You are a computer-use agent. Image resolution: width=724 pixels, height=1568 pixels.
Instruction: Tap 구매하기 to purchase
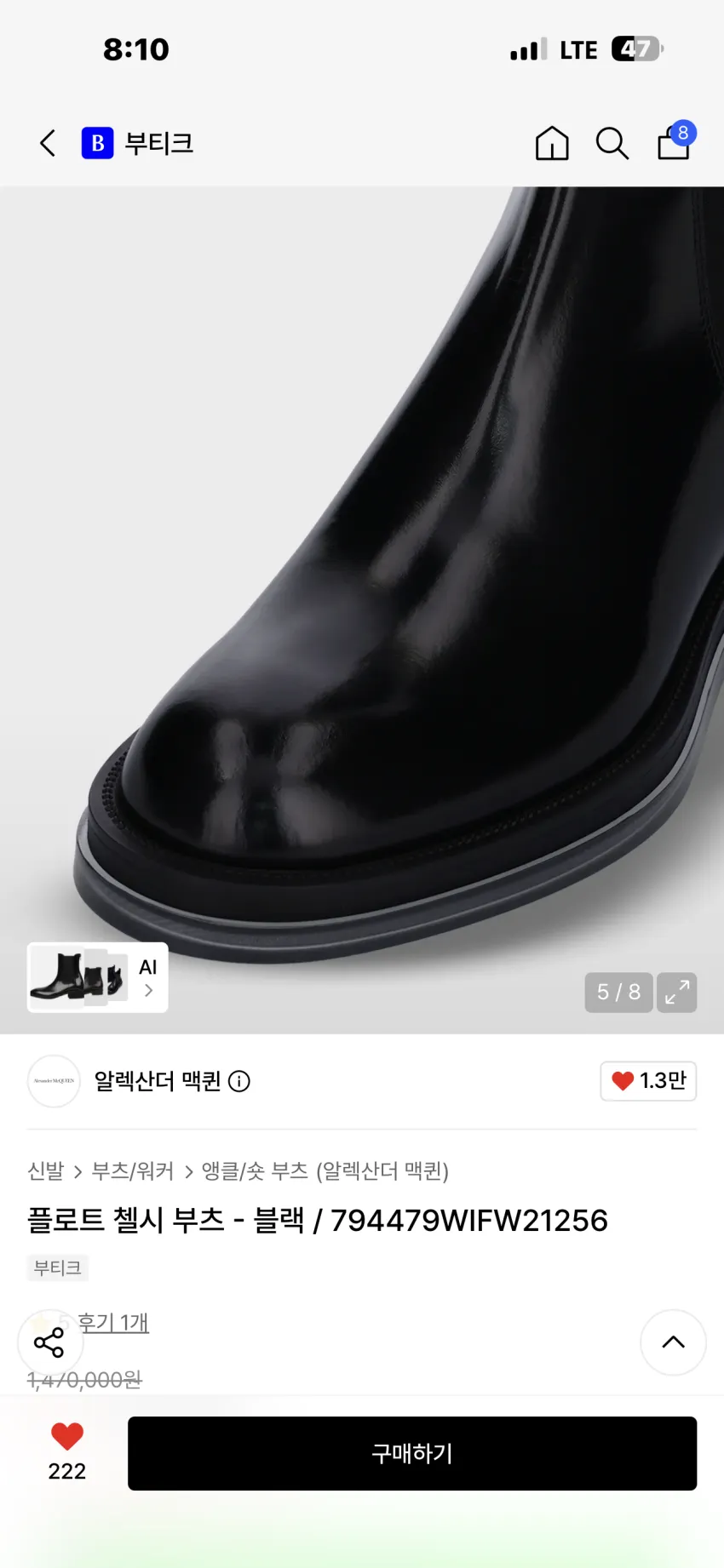pos(412,1453)
